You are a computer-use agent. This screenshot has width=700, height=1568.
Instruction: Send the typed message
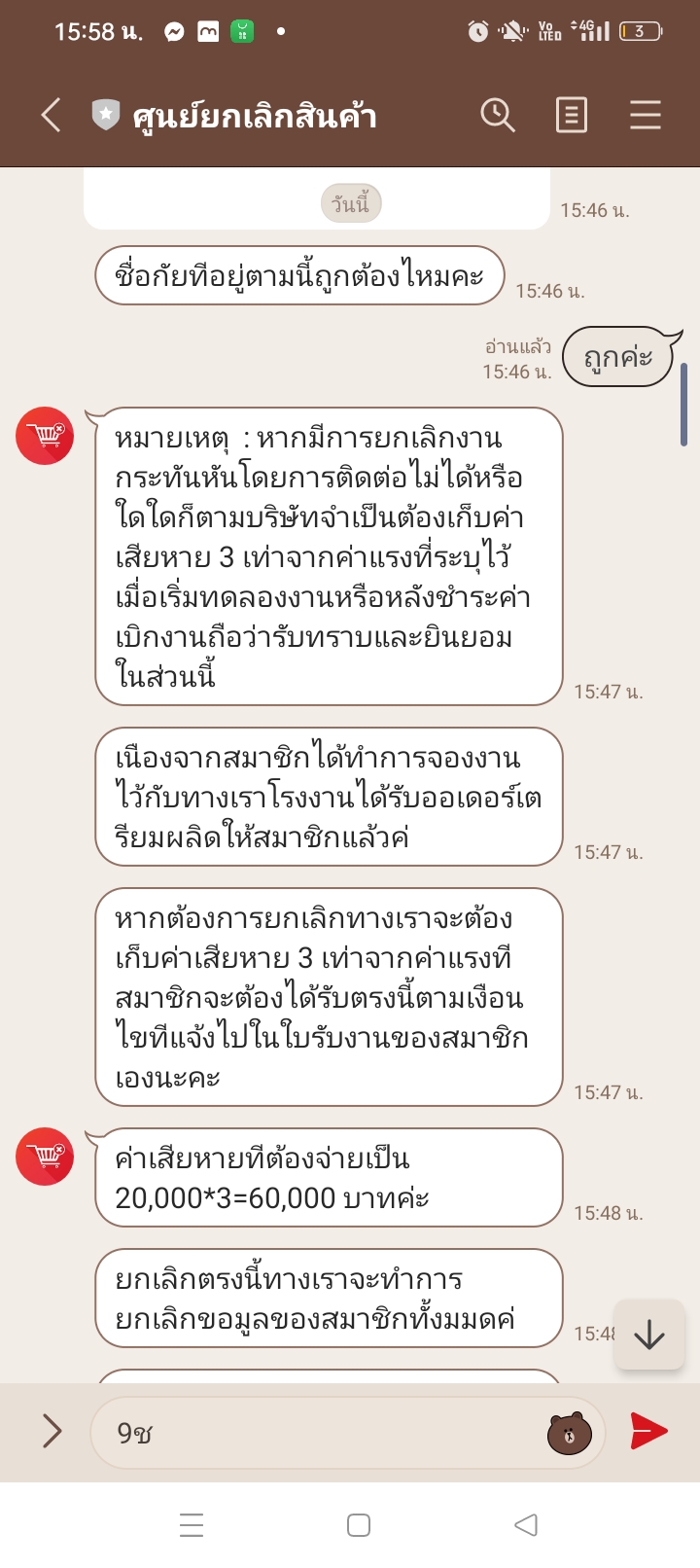[x=648, y=1431]
